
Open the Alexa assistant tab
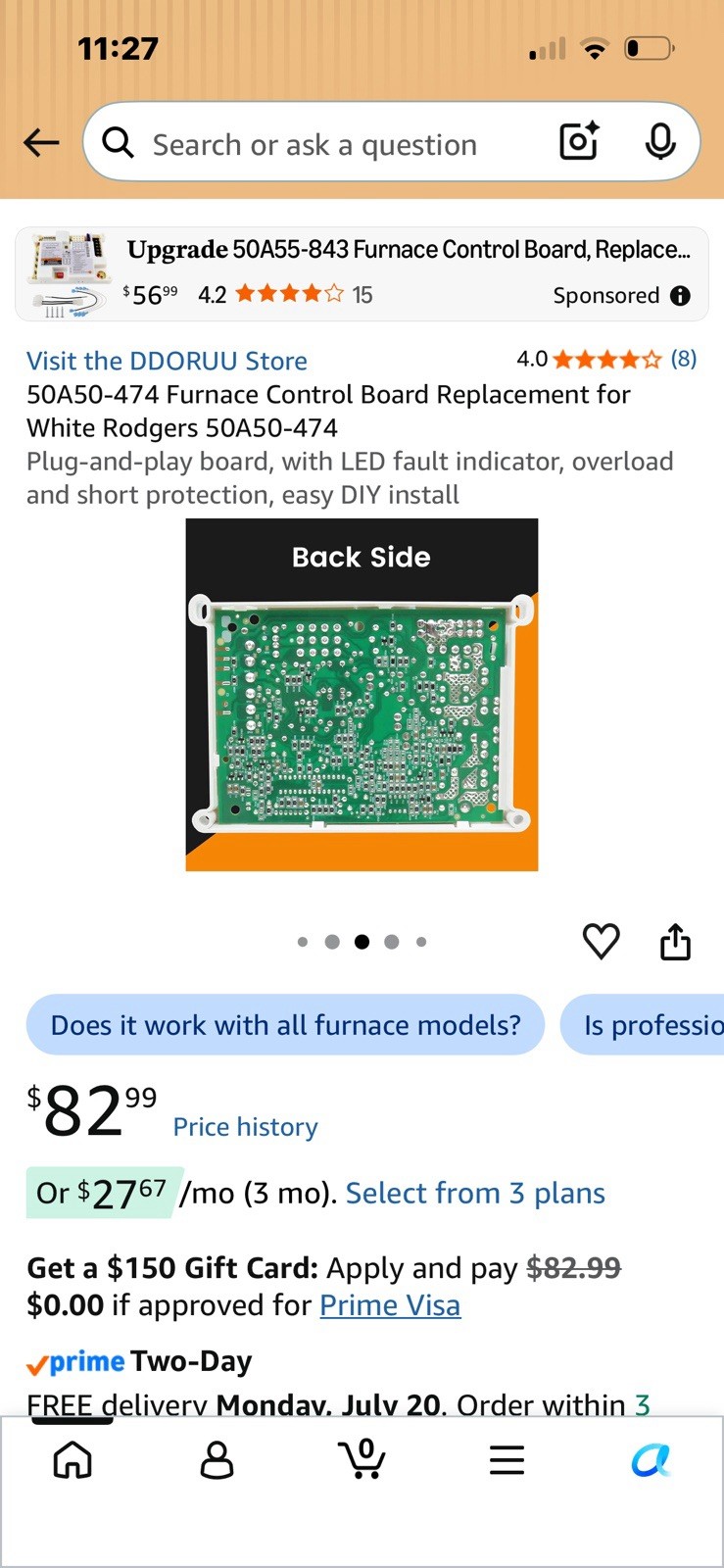coord(651,1460)
